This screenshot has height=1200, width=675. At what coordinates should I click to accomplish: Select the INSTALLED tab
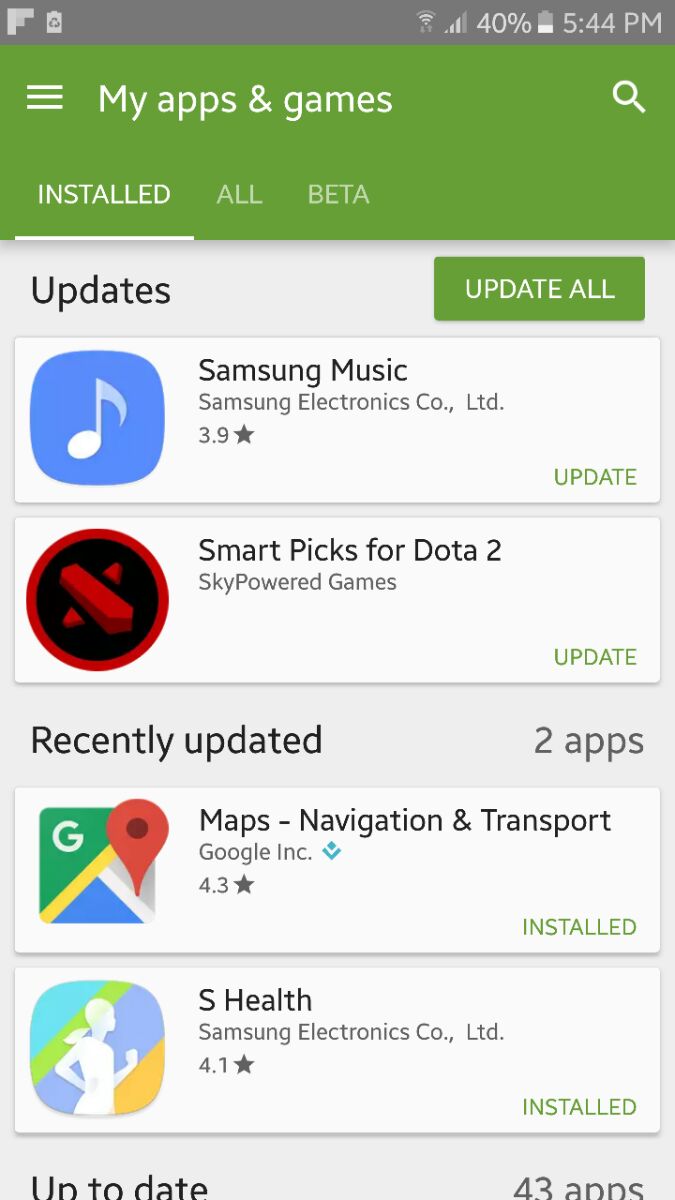coord(104,194)
